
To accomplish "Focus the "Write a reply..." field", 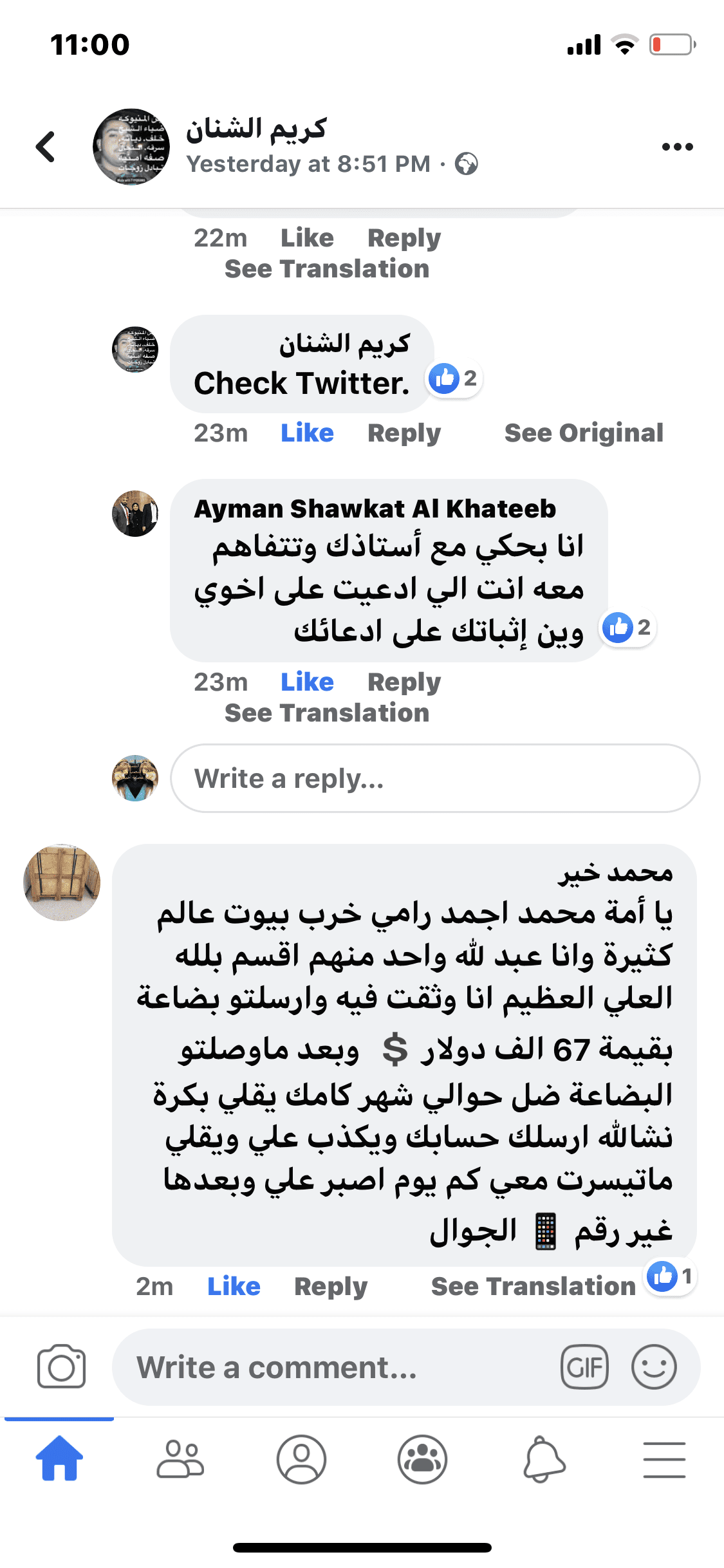I will (434, 779).
